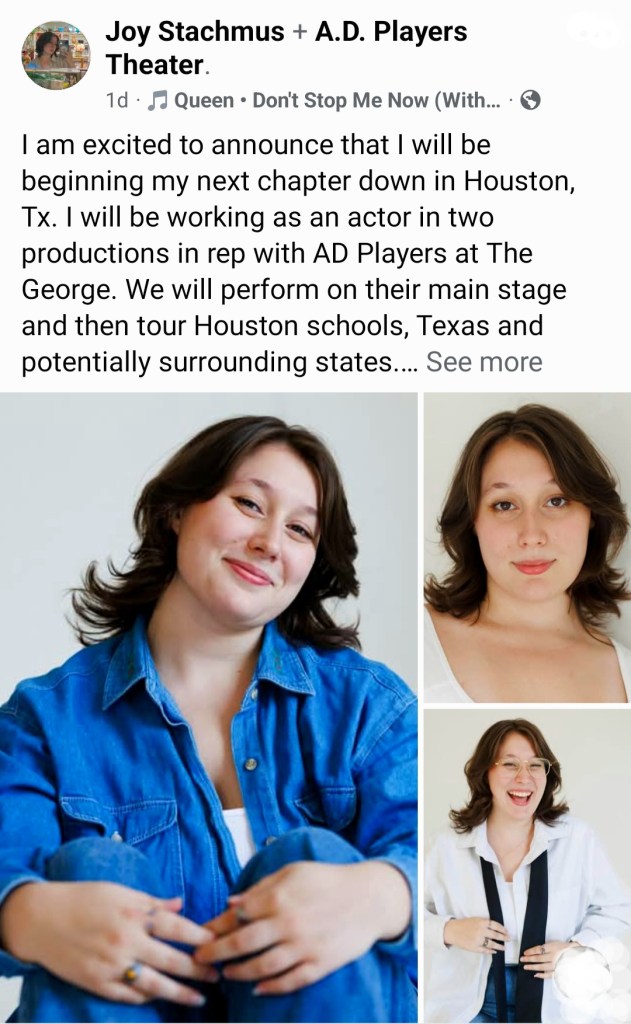Expand the post with See more
The height and width of the screenshot is (1024, 631).
pyautogui.click(x=484, y=362)
